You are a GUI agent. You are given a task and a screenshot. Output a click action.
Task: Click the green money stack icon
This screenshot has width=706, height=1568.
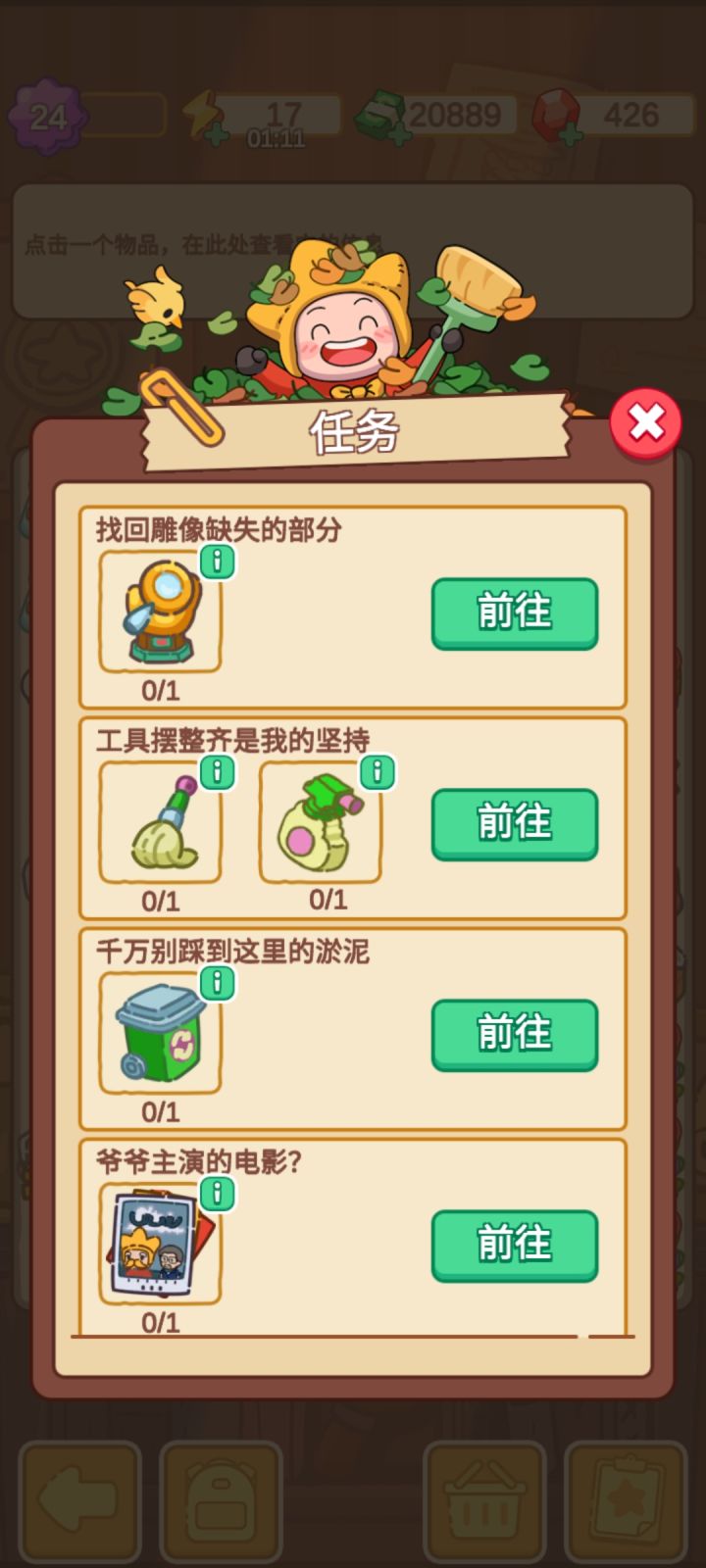[x=383, y=113]
